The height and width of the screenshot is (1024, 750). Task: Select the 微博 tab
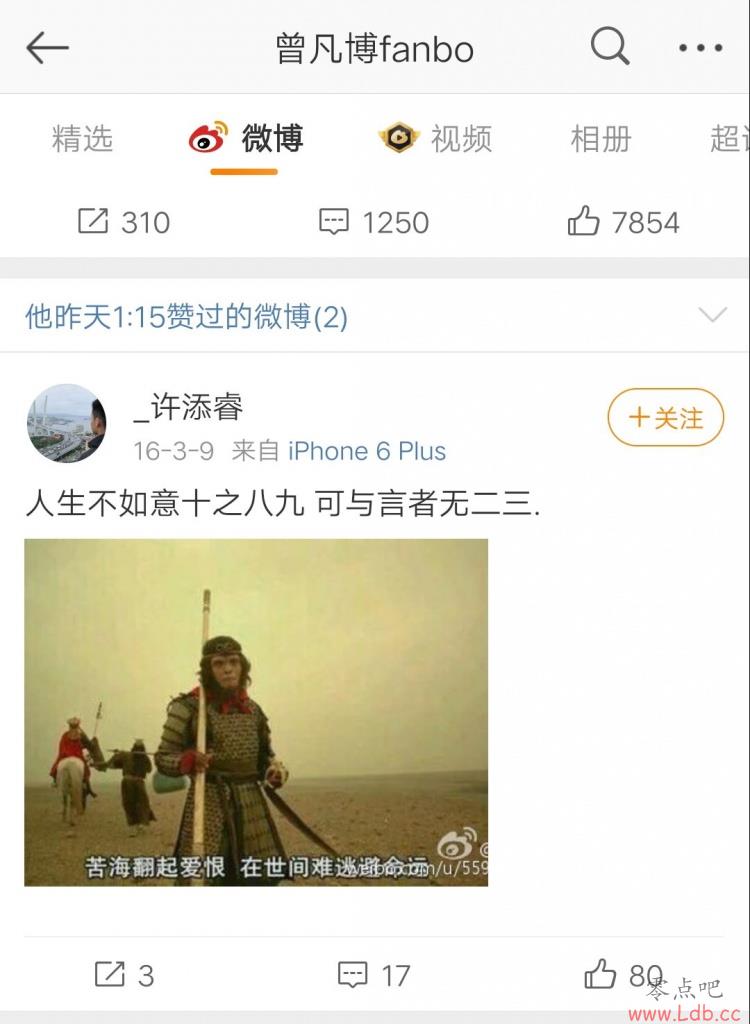point(246,139)
